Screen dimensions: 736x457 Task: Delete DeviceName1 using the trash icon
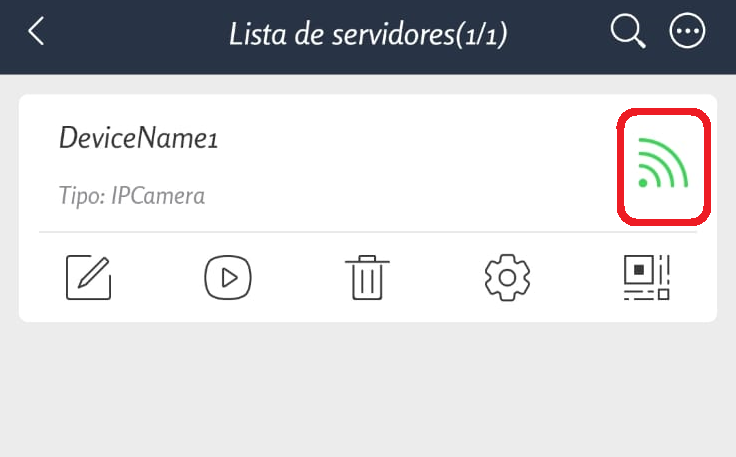pos(367,277)
